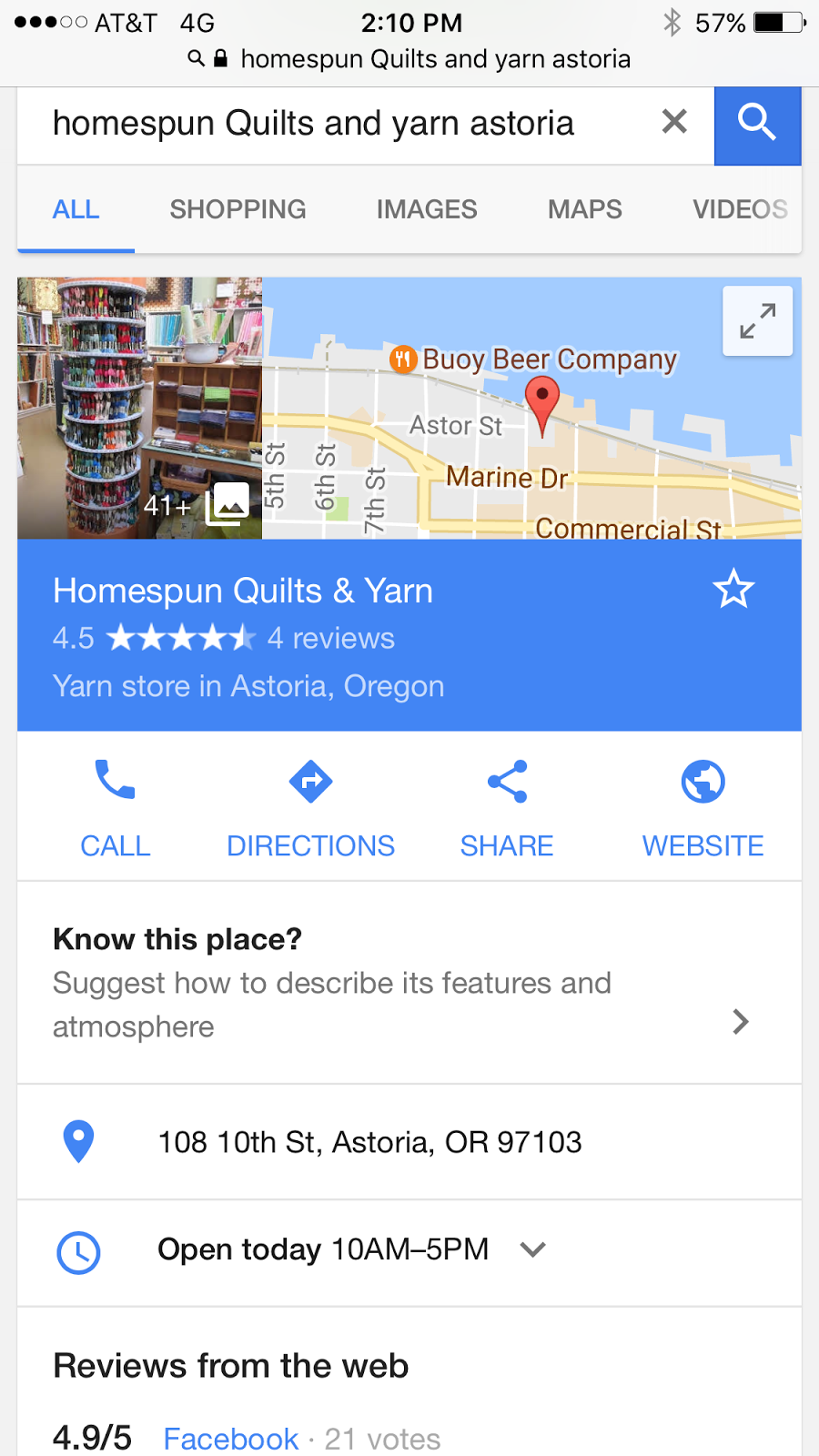
Task: Expand the opening hours dropdown
Action: coord(532,1249)
